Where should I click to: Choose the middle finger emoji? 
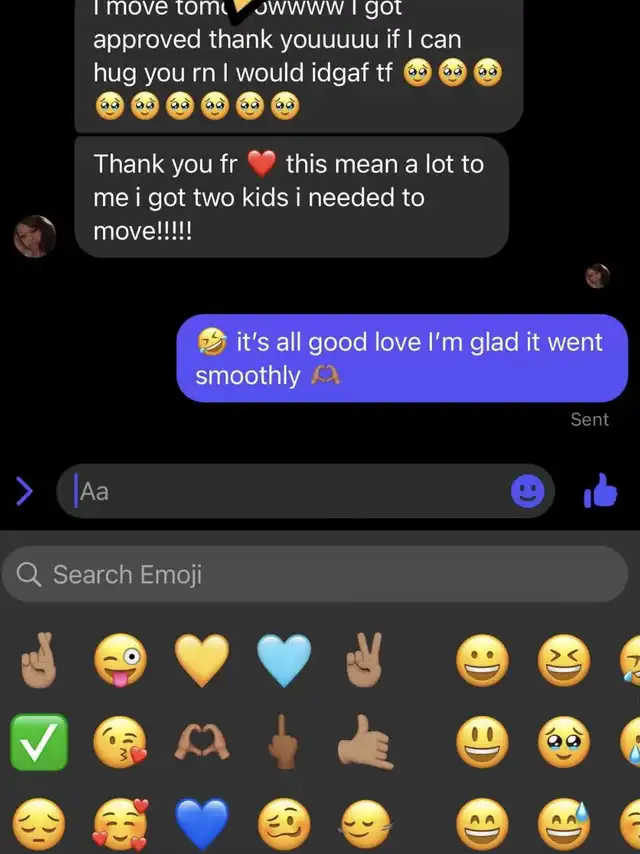coord(284,742)
